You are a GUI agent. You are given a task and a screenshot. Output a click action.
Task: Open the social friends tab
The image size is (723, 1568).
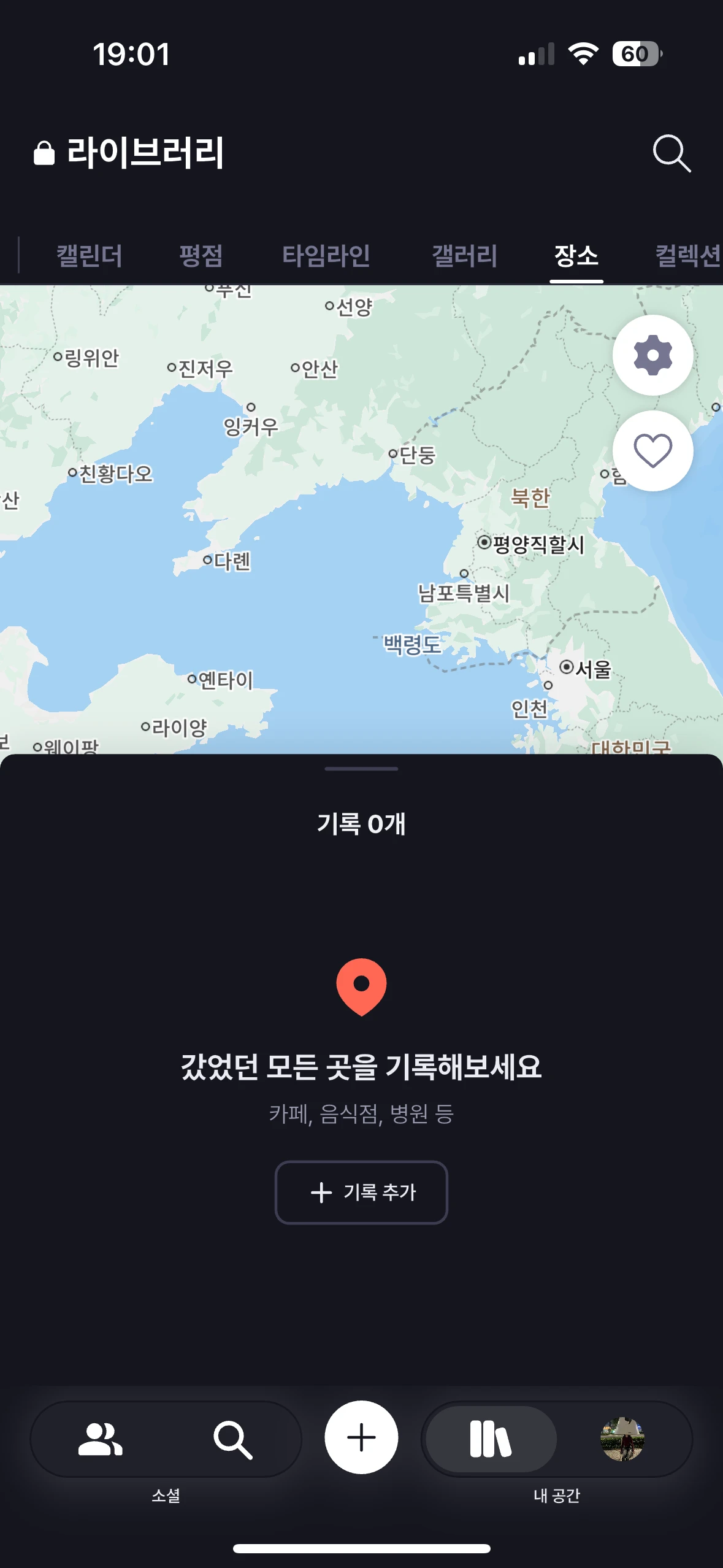click(x=100, y=1439)
